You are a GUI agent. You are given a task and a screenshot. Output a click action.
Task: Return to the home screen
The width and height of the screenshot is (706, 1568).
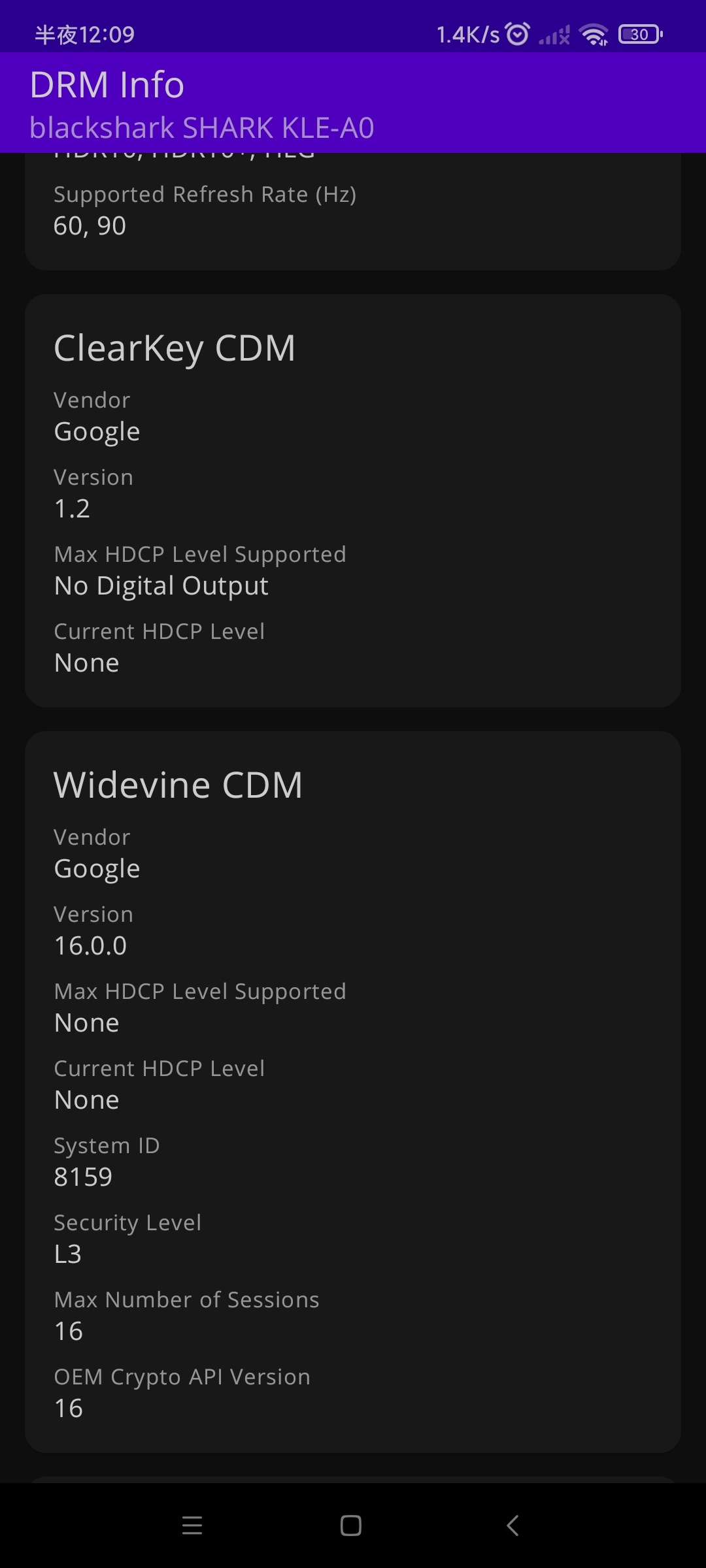coord(351,1526)
